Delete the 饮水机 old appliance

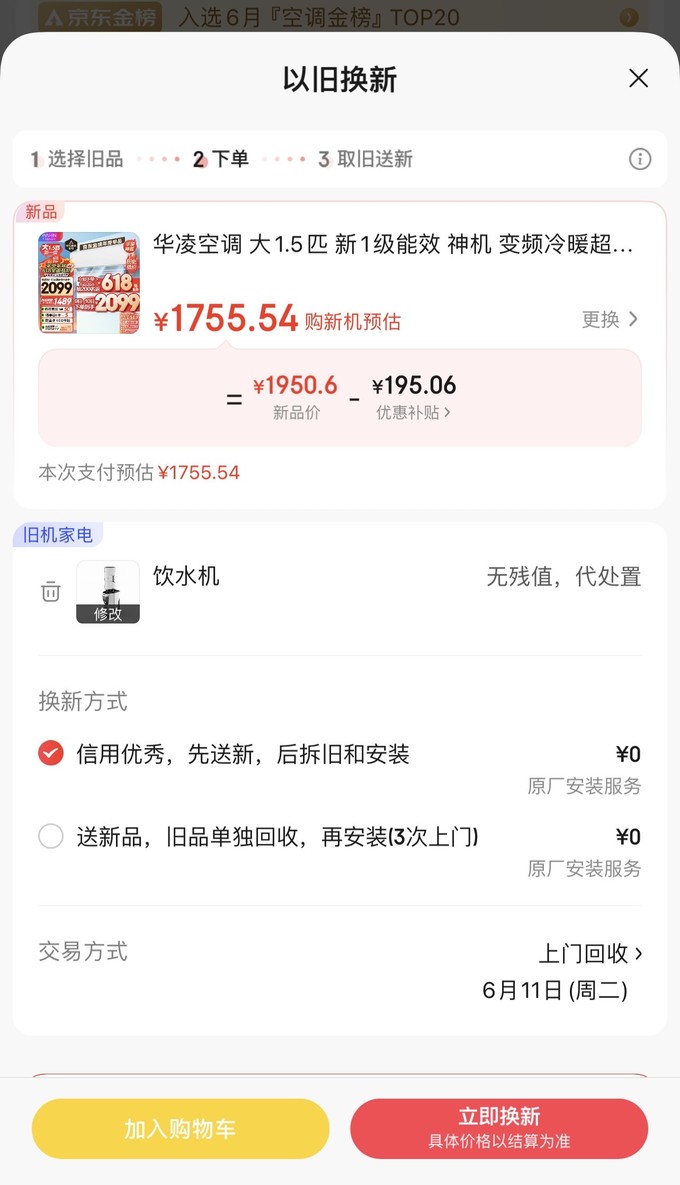51,592
